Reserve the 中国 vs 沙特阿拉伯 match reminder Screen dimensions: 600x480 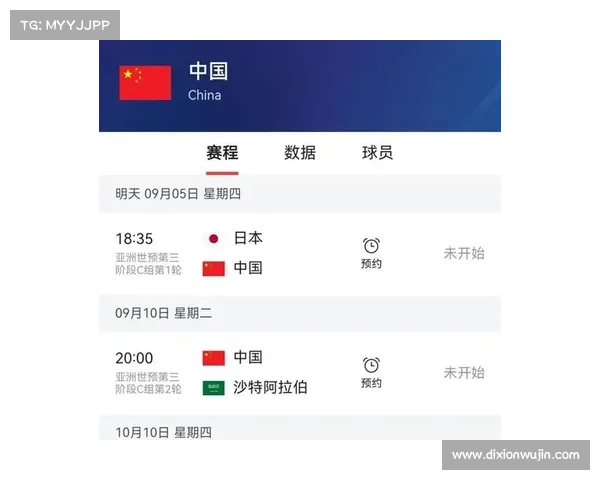371,372
